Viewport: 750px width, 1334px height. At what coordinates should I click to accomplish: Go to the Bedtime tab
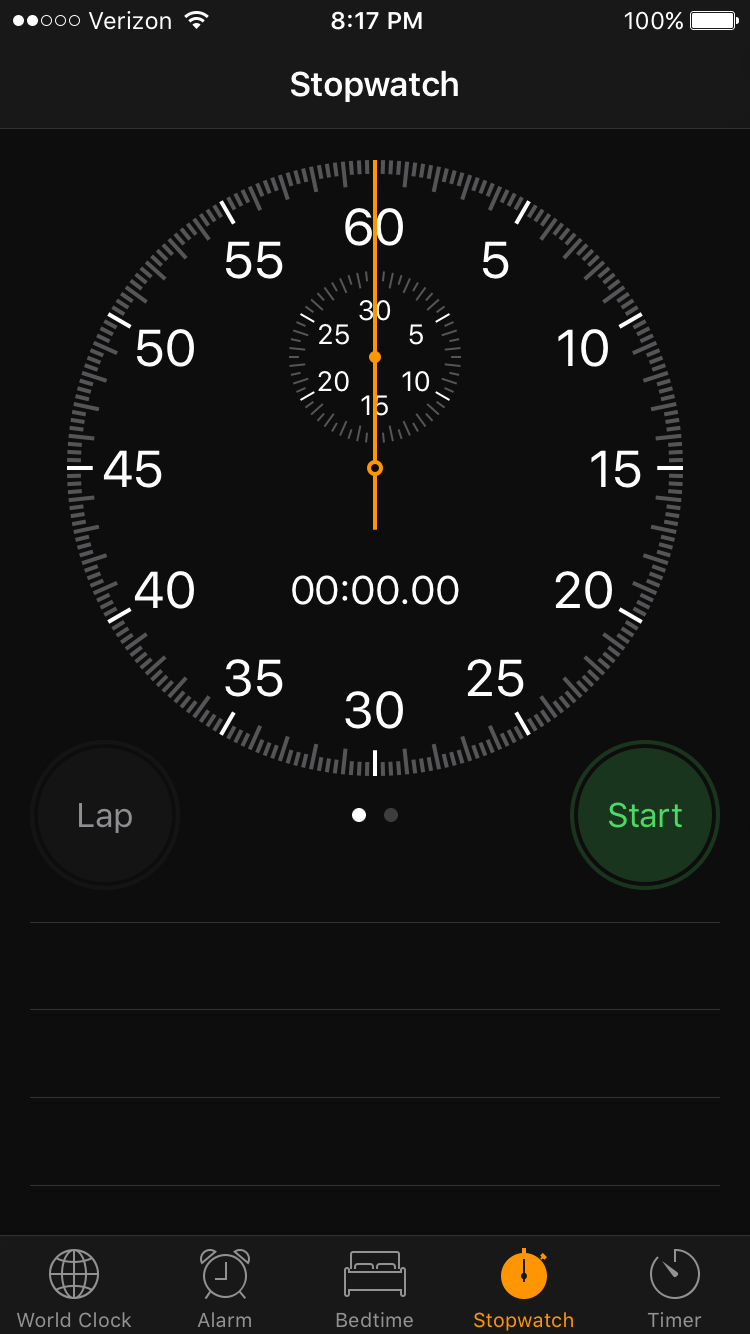374,1288
